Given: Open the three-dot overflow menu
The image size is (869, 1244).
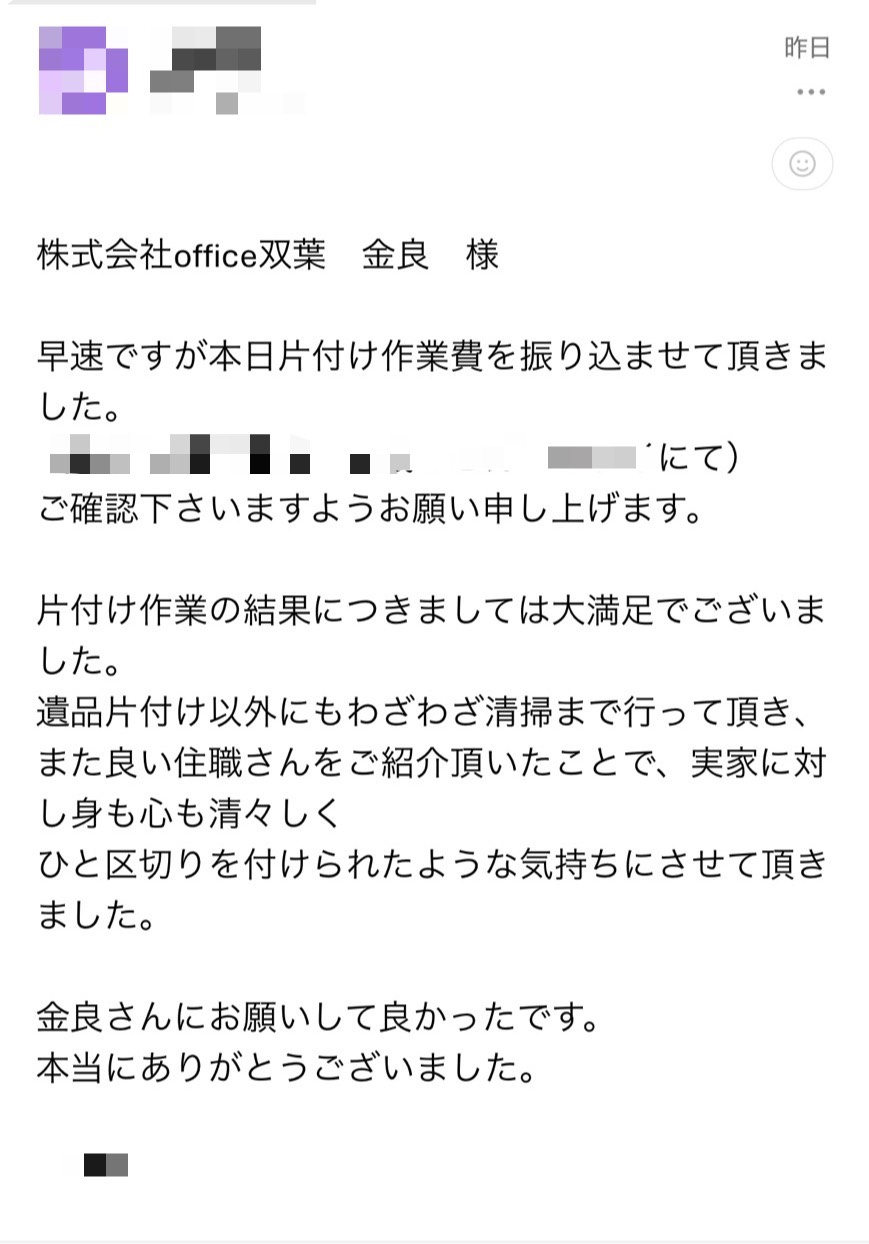Looking at the screenshot, I should (810, 92).
